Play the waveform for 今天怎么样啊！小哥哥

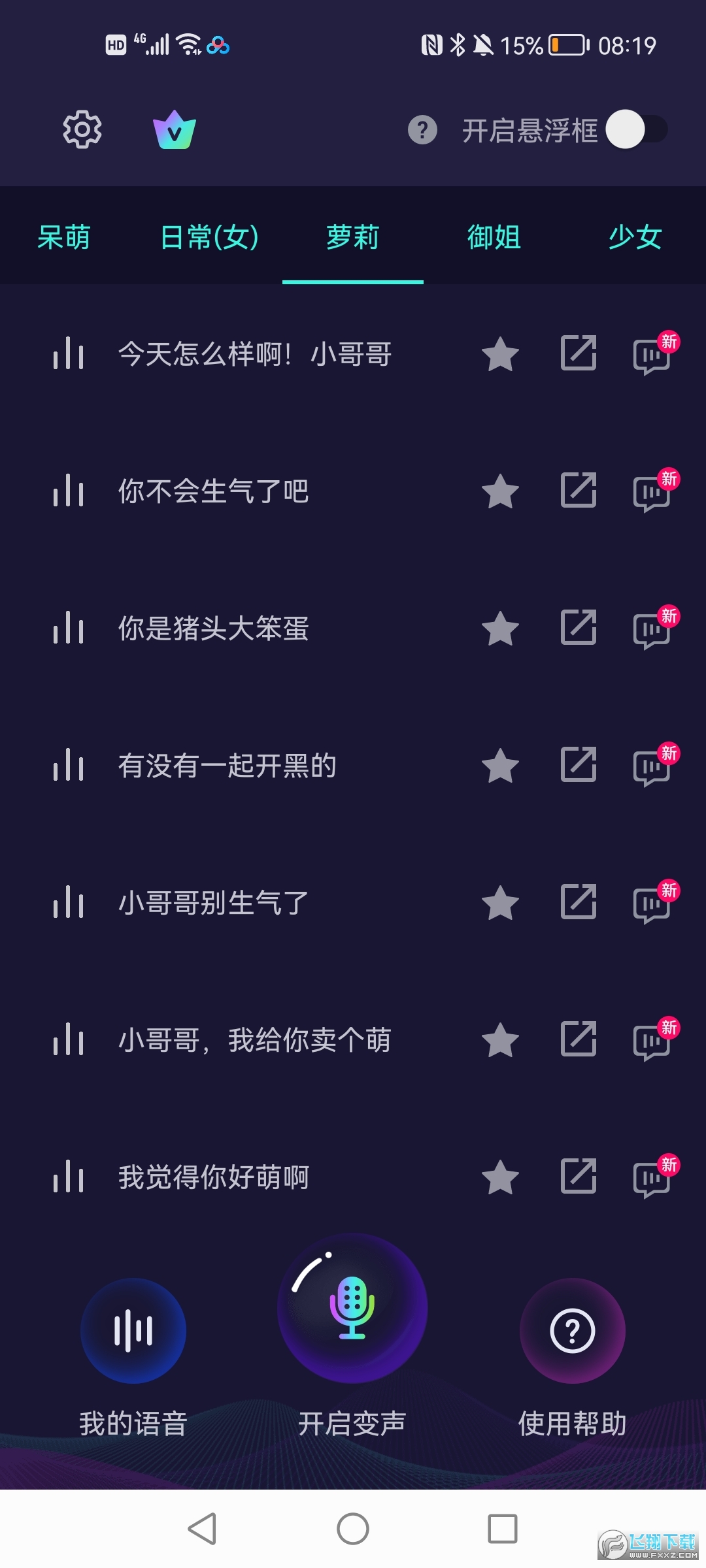(69, 355)
